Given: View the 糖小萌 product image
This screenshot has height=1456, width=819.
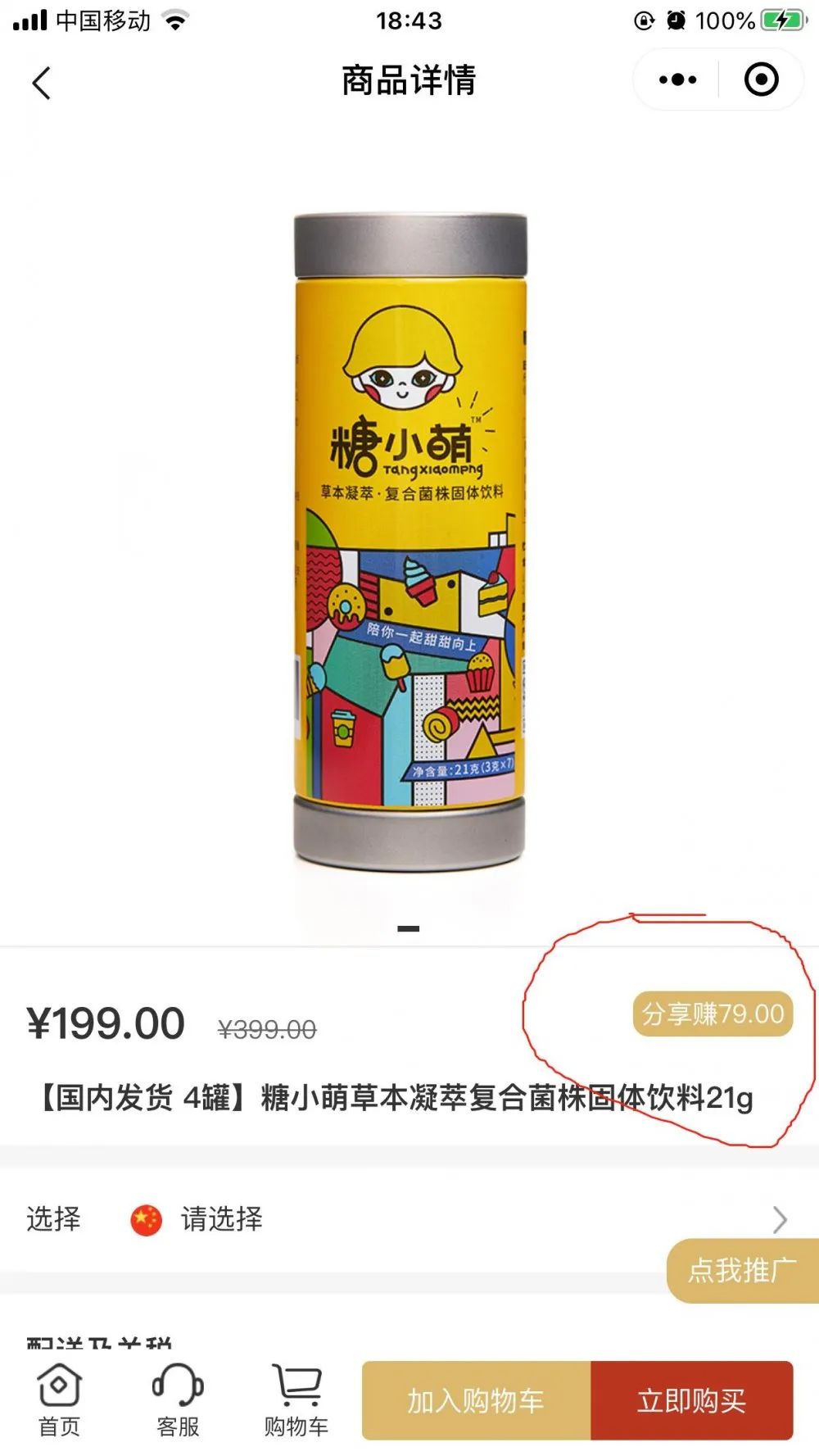Looking at the screenshot, I should click(409, 541).
